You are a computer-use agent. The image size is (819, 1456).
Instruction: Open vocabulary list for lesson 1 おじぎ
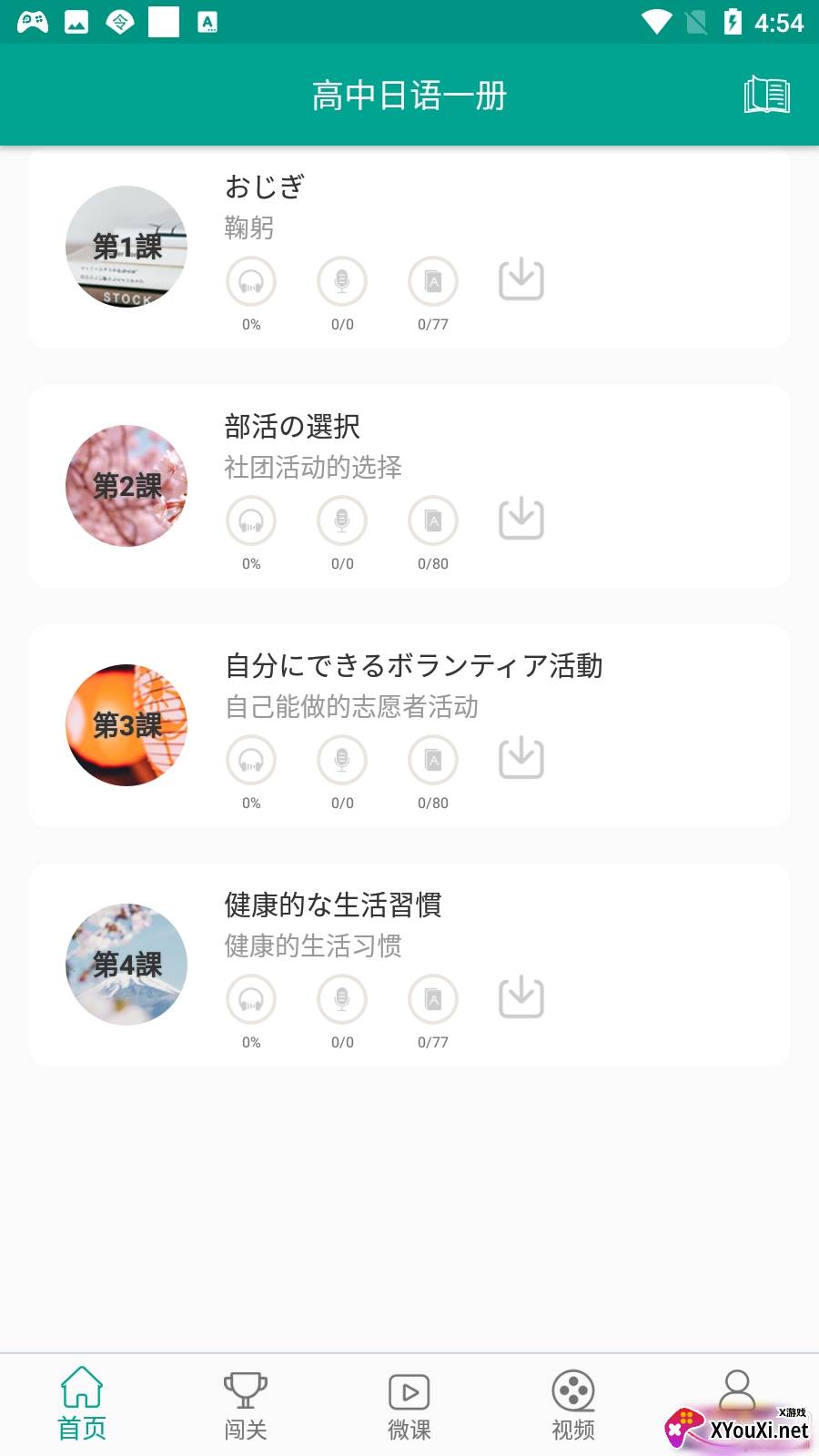433,282
